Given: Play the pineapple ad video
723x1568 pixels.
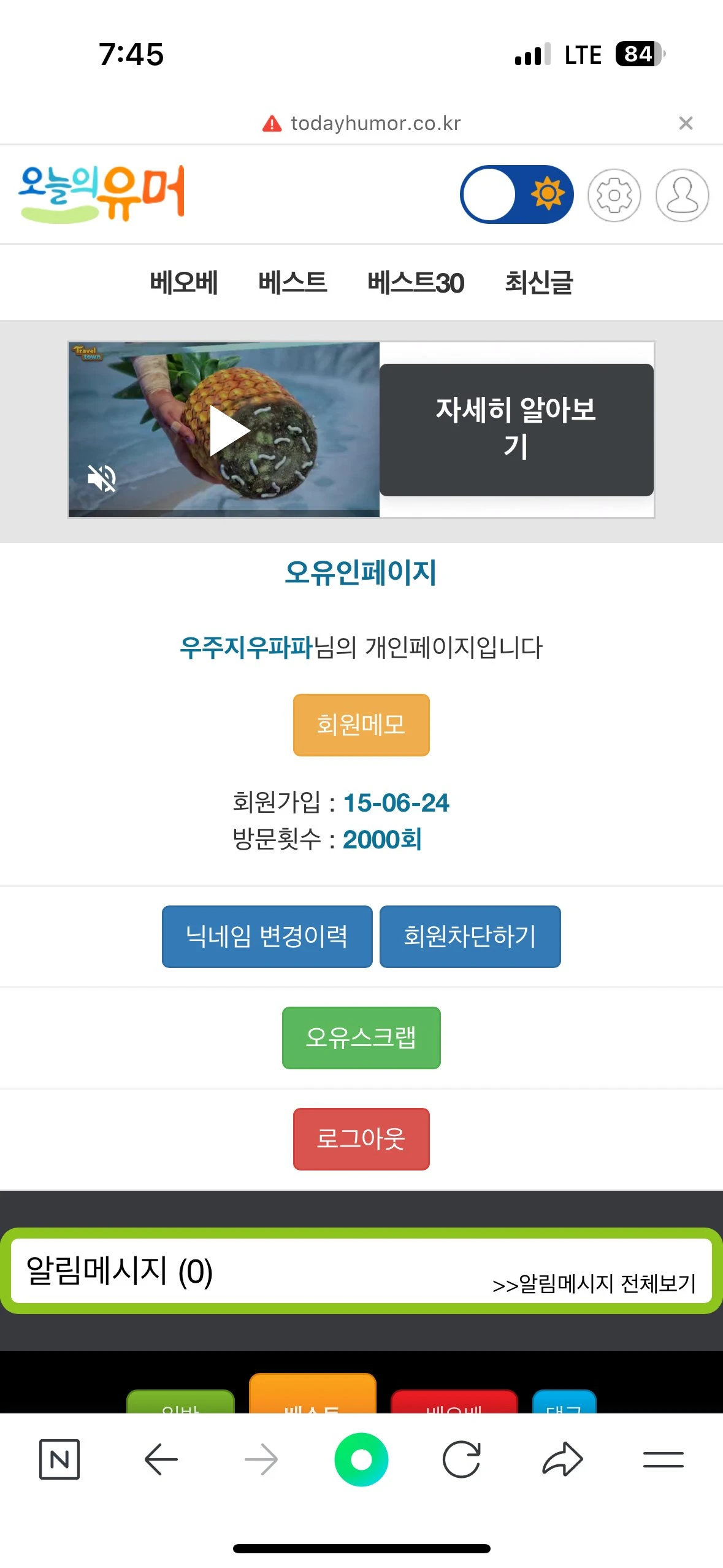Looking at the screenshot, I should coord(229,430).
